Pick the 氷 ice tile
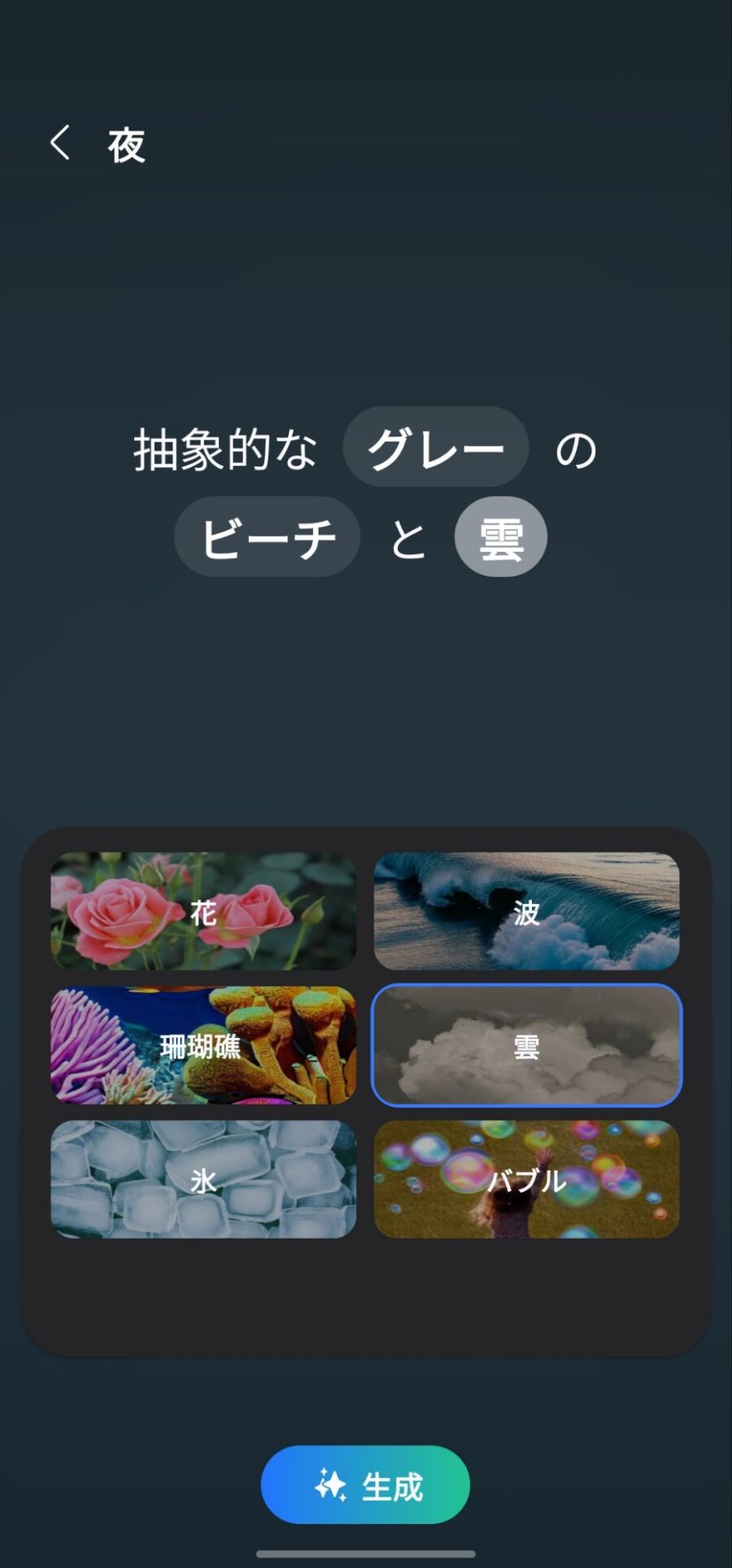Screen dimensions: 732x1568 click(x=203, y=1179)
